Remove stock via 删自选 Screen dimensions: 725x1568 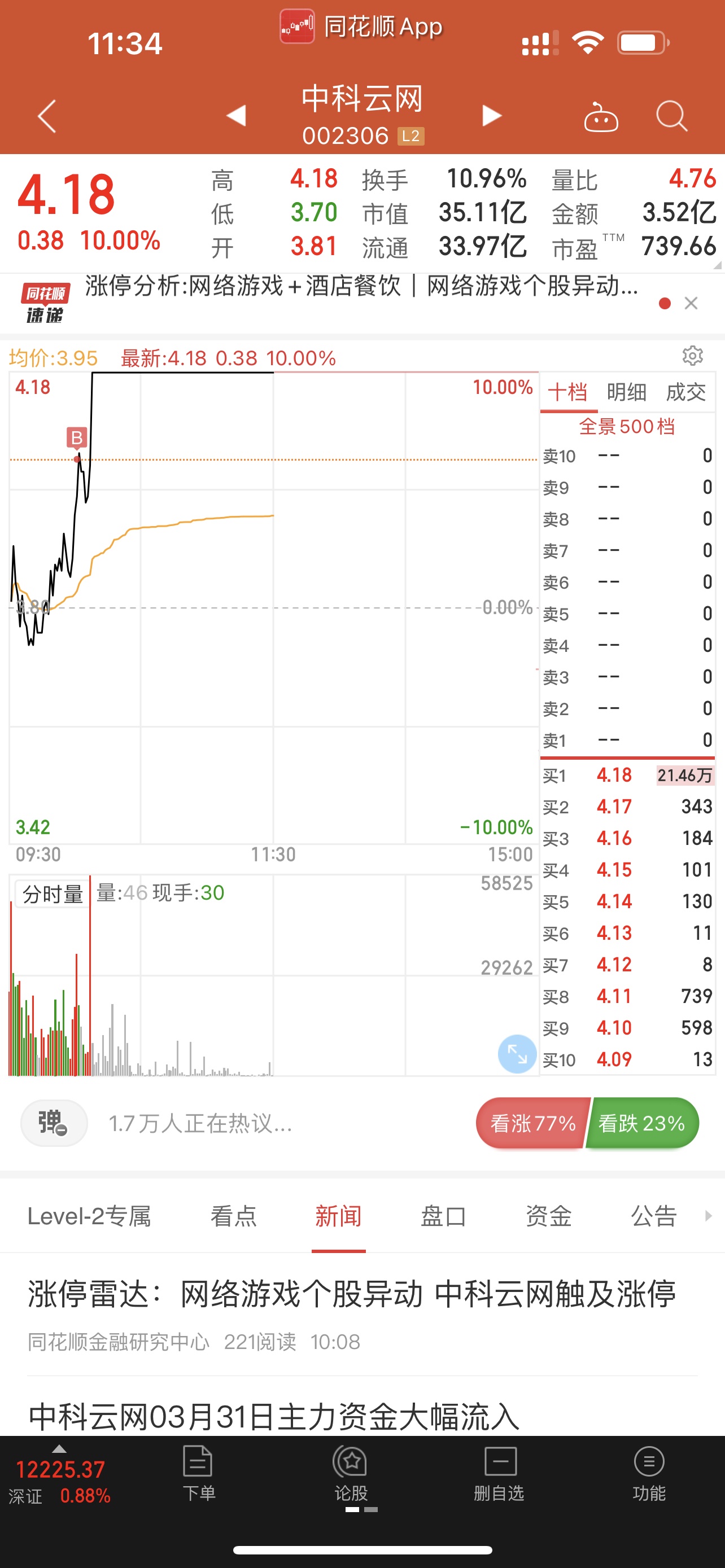499,1473
